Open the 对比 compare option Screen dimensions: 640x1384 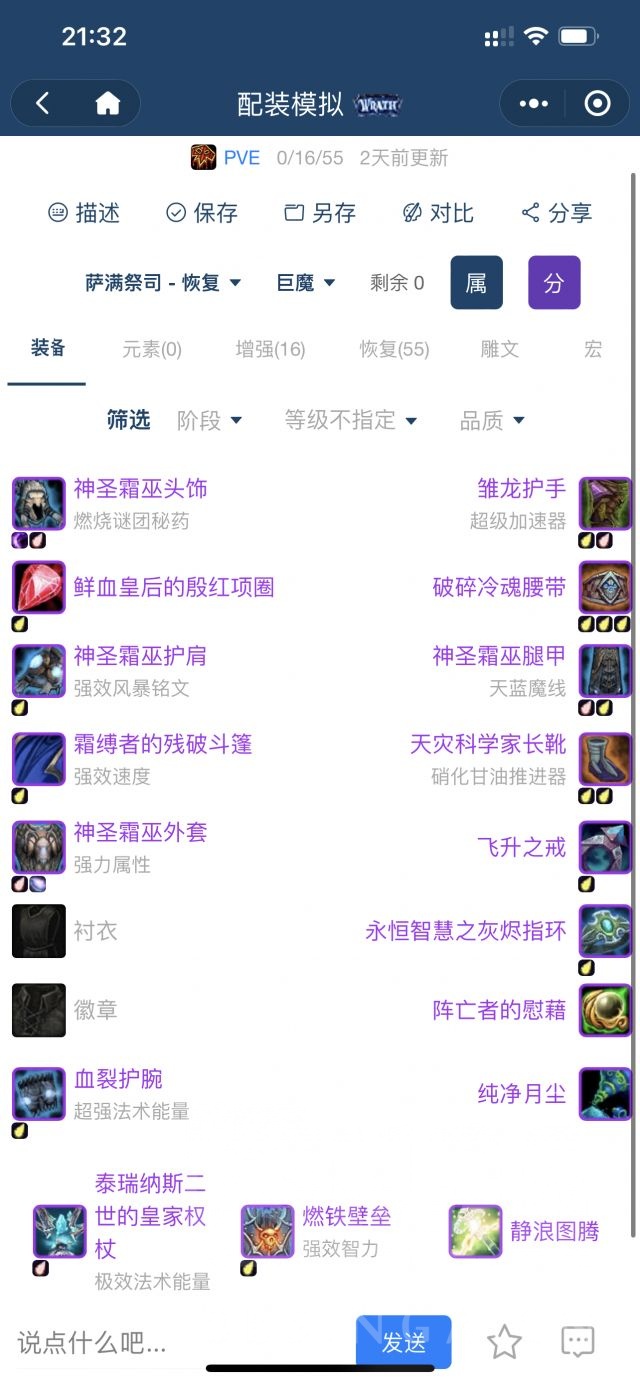point(438,213)
